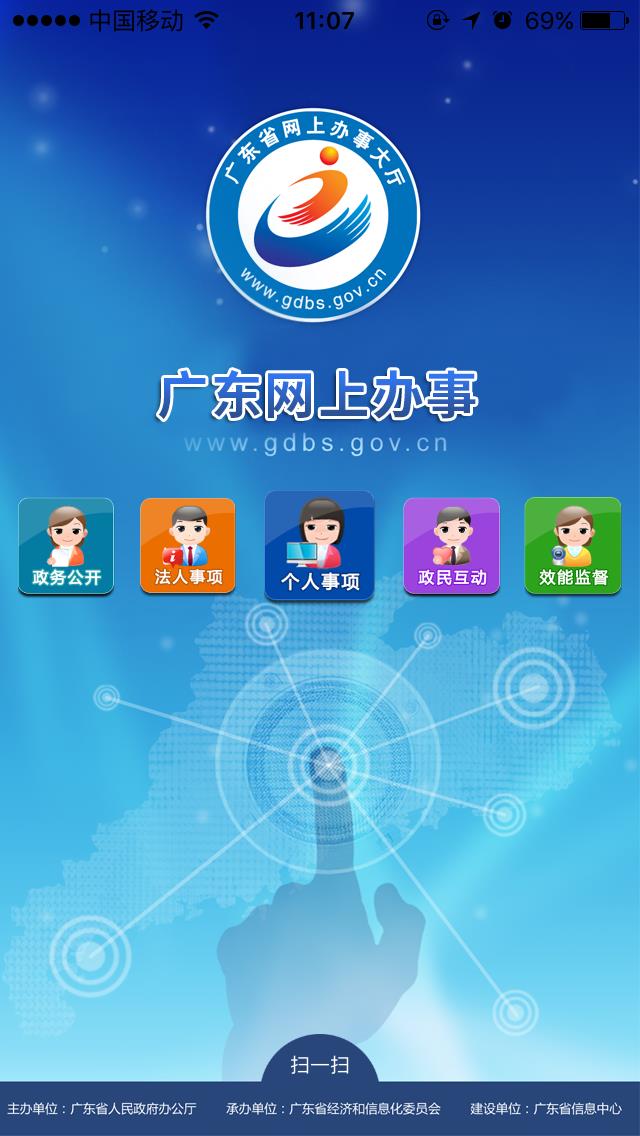The width and height of the screenshot is (640, 1136).
Task: Go to 政民互动 section
Action: [451, 546]
